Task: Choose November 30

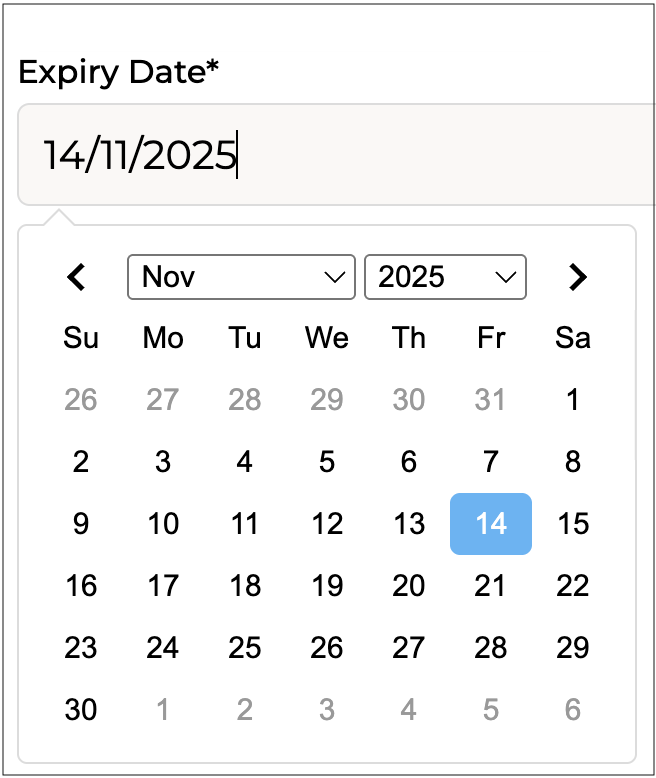Action: click(81, 710)
